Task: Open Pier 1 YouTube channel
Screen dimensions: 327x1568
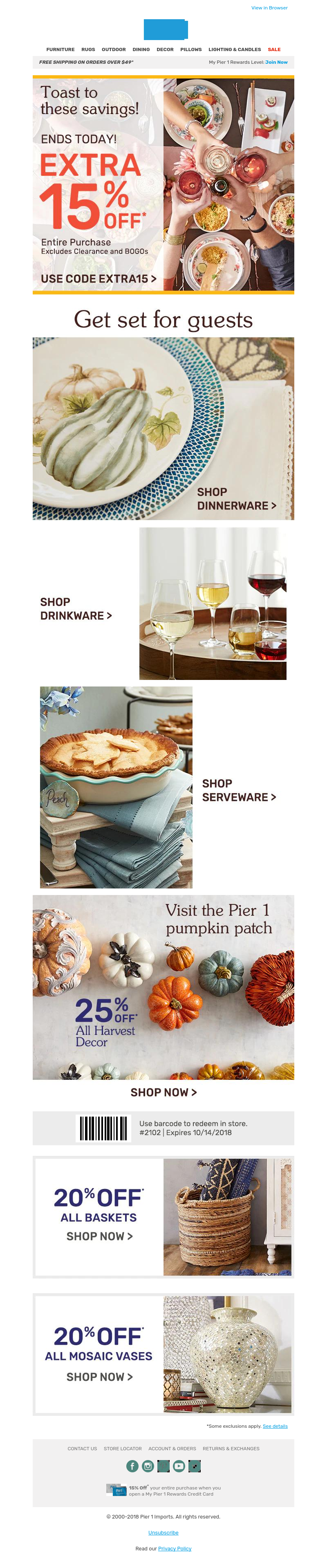Action: tap(179, 1466)
